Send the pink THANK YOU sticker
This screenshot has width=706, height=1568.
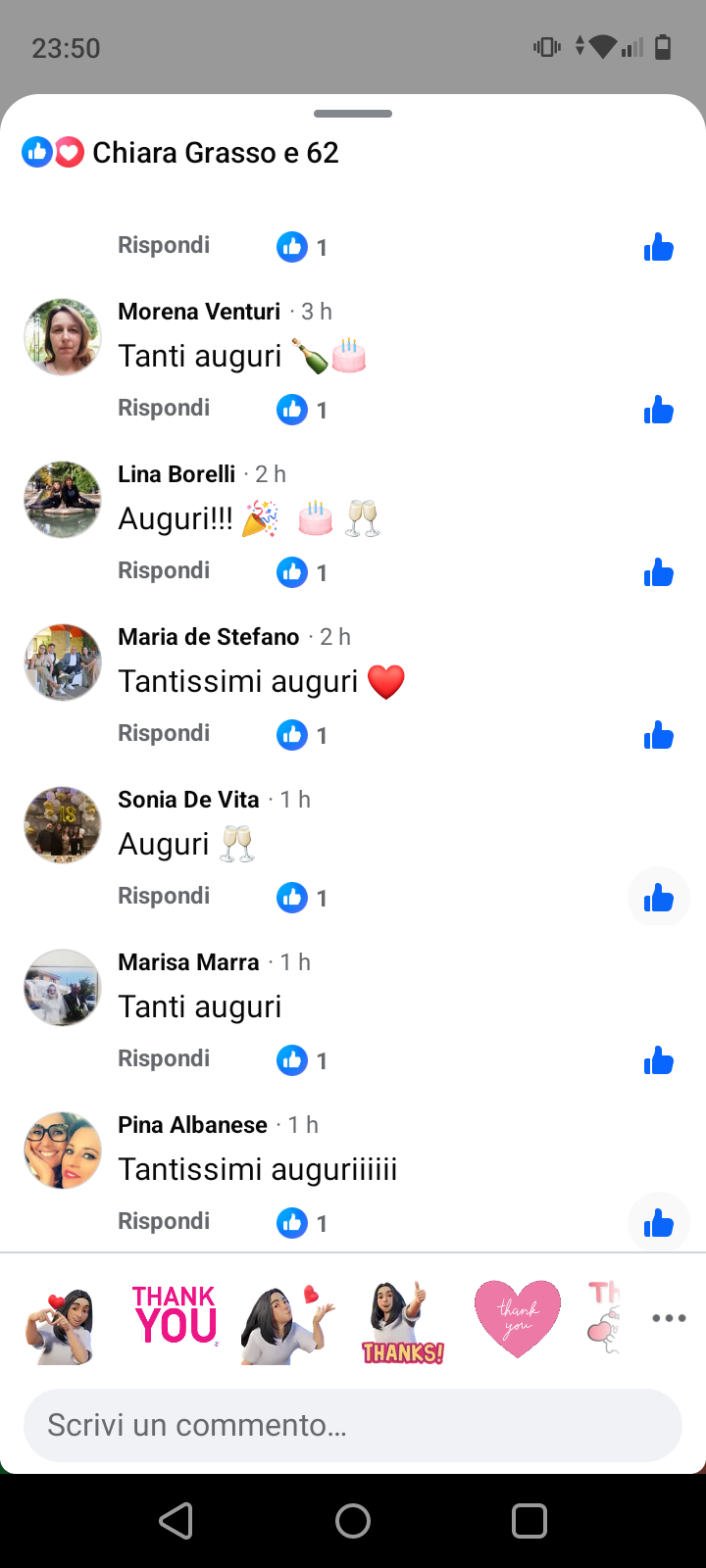176,1317
